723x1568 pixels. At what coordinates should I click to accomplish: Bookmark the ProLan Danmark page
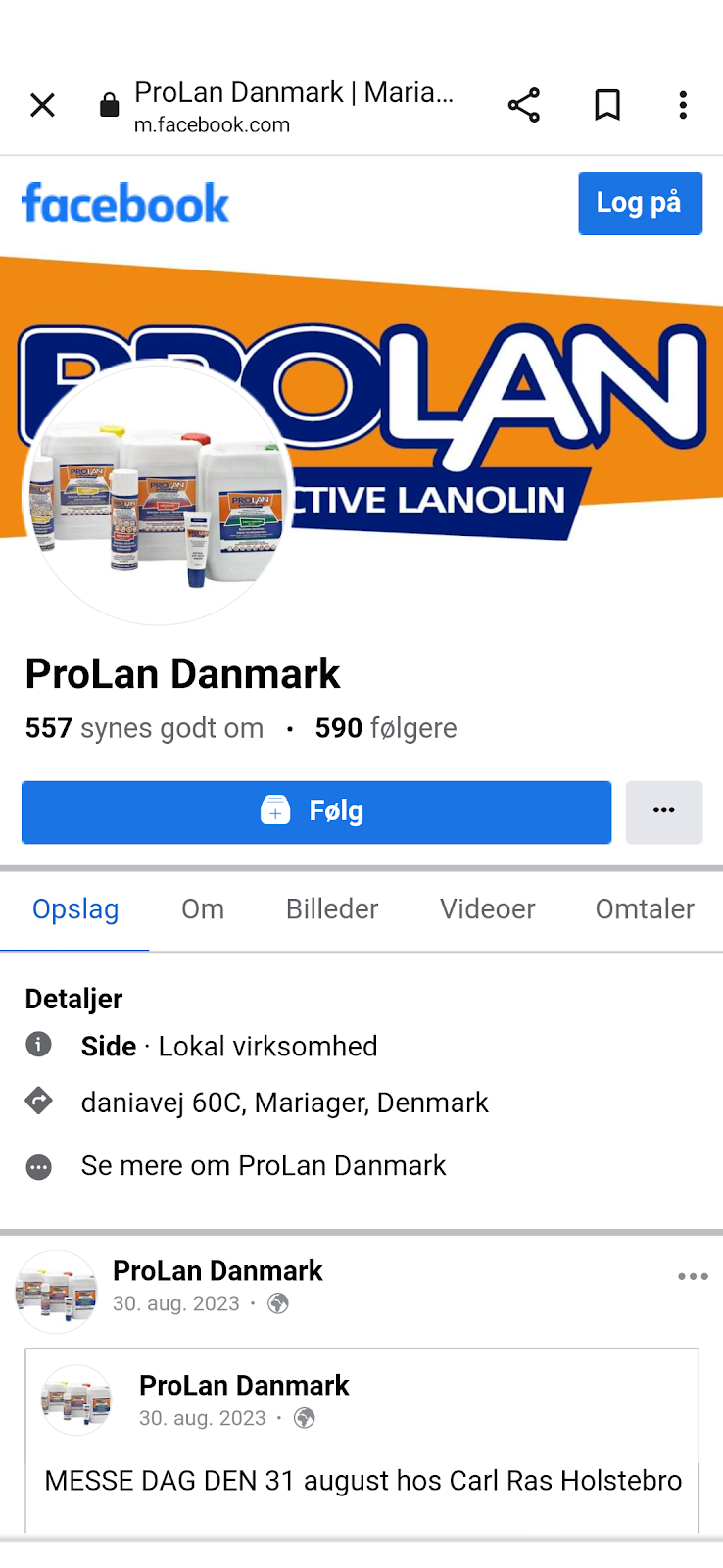[607, 105]
